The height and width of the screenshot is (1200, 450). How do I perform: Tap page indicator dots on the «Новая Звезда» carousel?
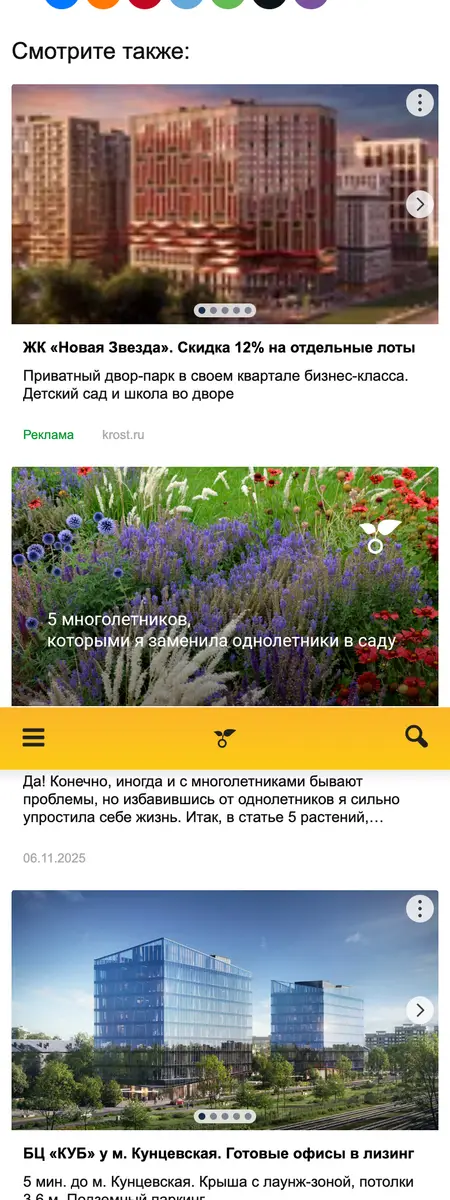coord(225,311)
